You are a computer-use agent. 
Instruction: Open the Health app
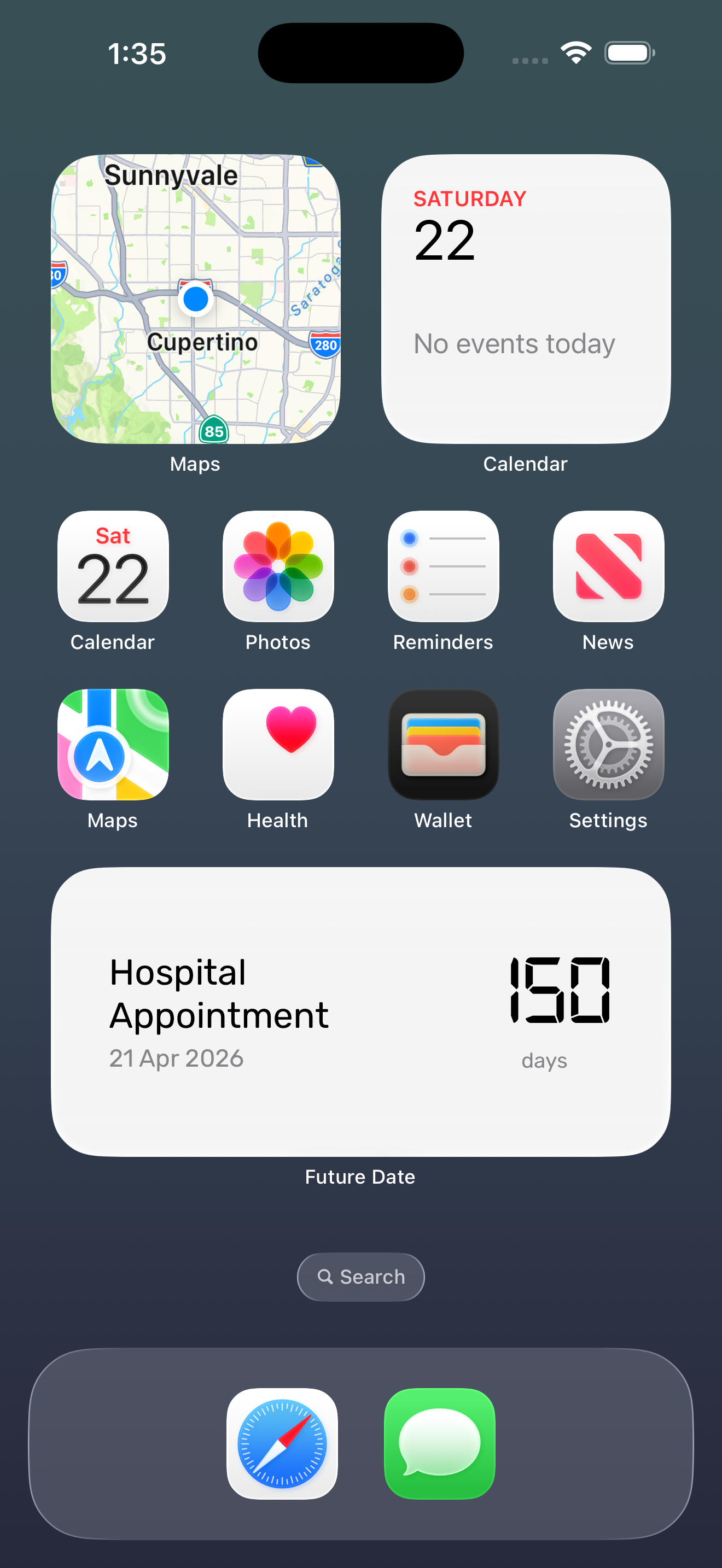tap(278, 744)
